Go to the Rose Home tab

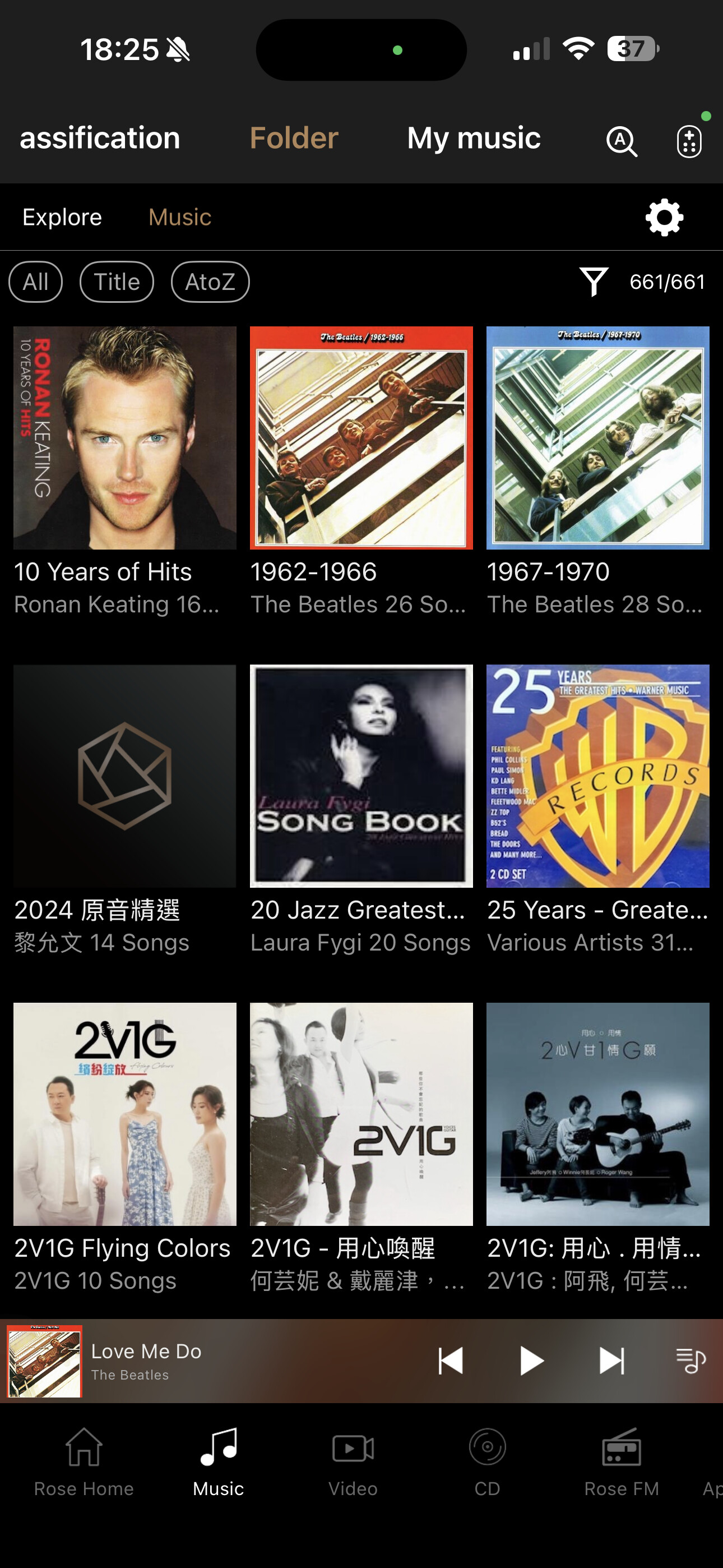(84, 1462)
